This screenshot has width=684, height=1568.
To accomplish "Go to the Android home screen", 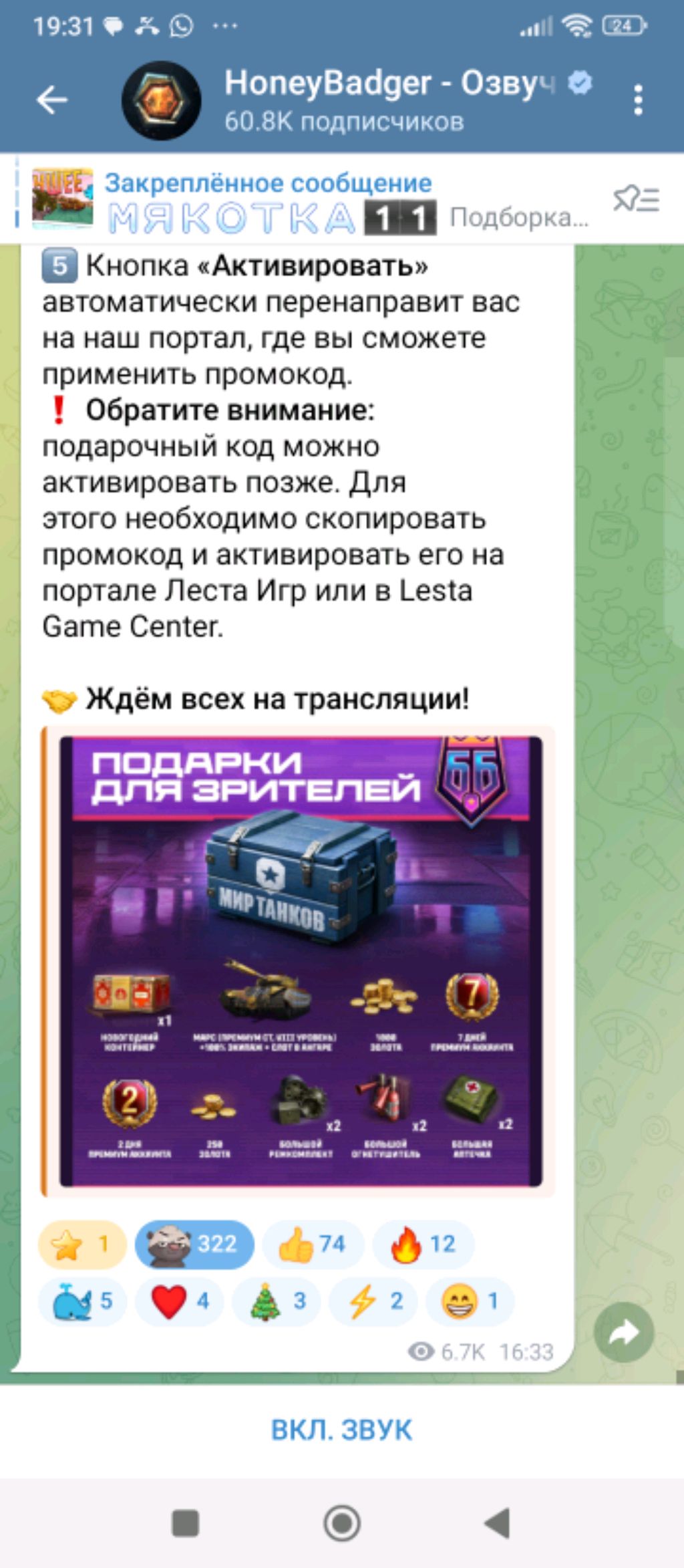I will click(342, 1524).
